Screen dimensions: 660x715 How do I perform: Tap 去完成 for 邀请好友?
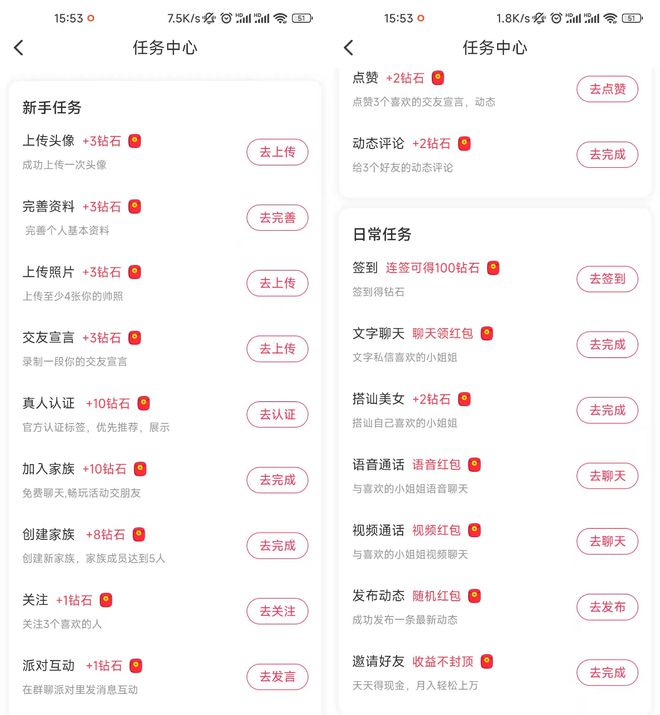click(607, 673)
